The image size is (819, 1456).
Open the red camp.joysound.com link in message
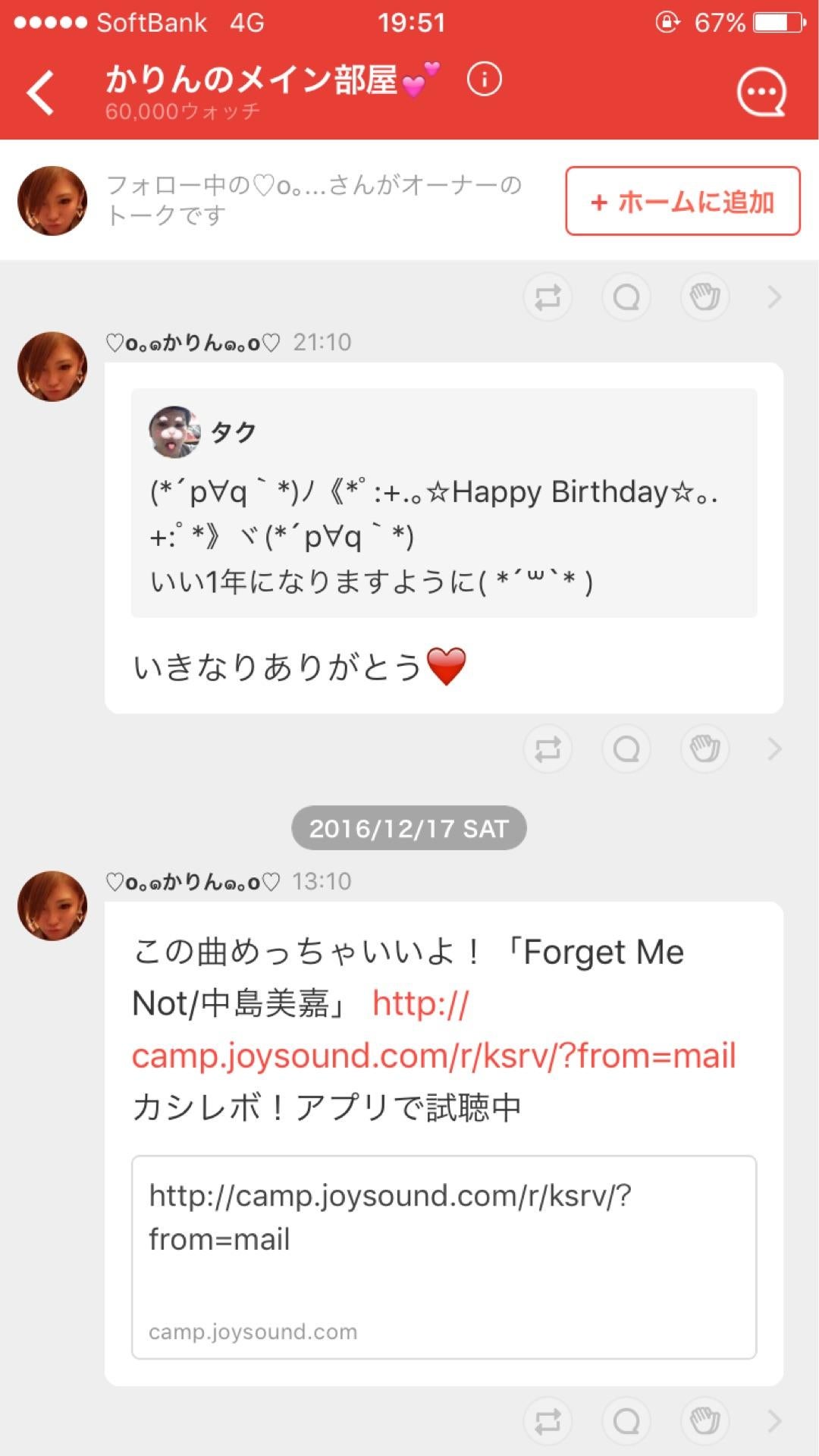(433, 1055)
